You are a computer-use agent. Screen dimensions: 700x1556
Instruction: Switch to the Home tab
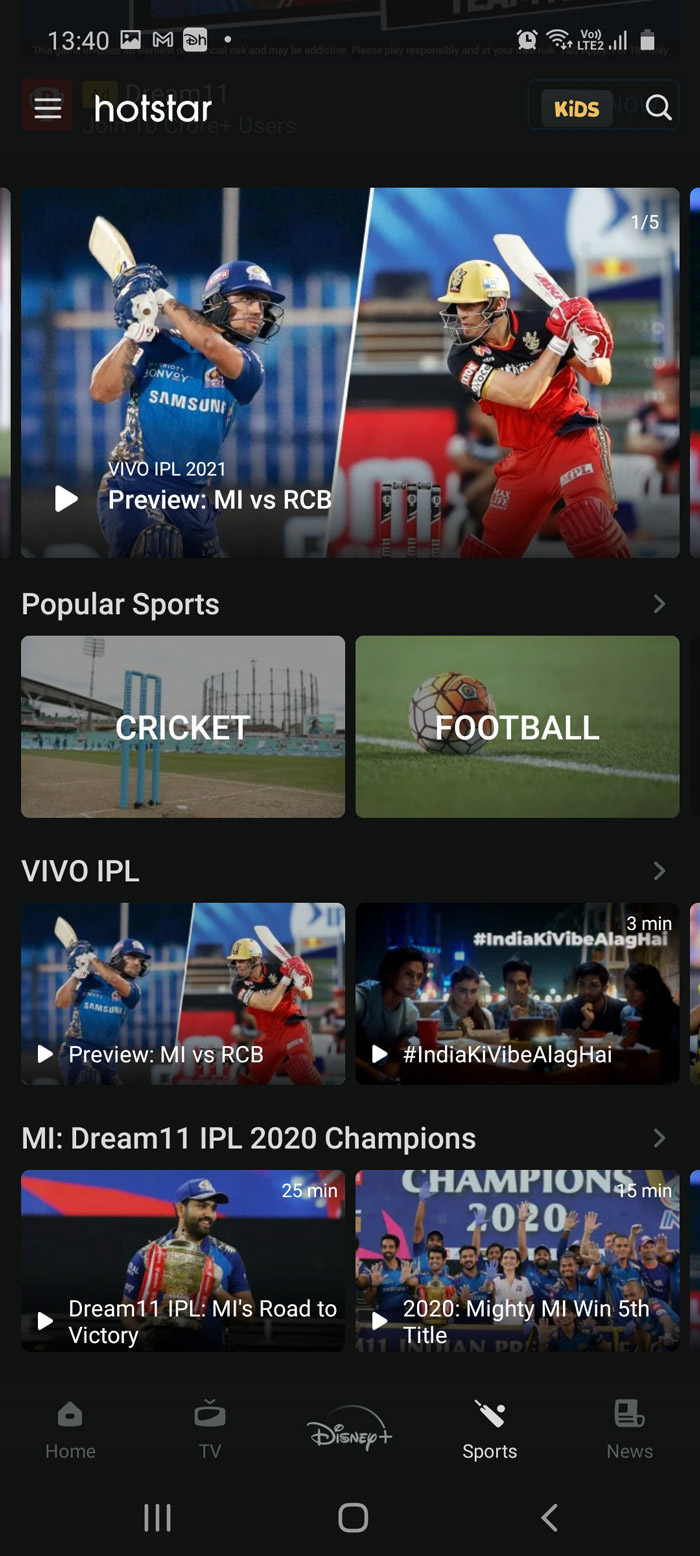tap(70, 1430)
